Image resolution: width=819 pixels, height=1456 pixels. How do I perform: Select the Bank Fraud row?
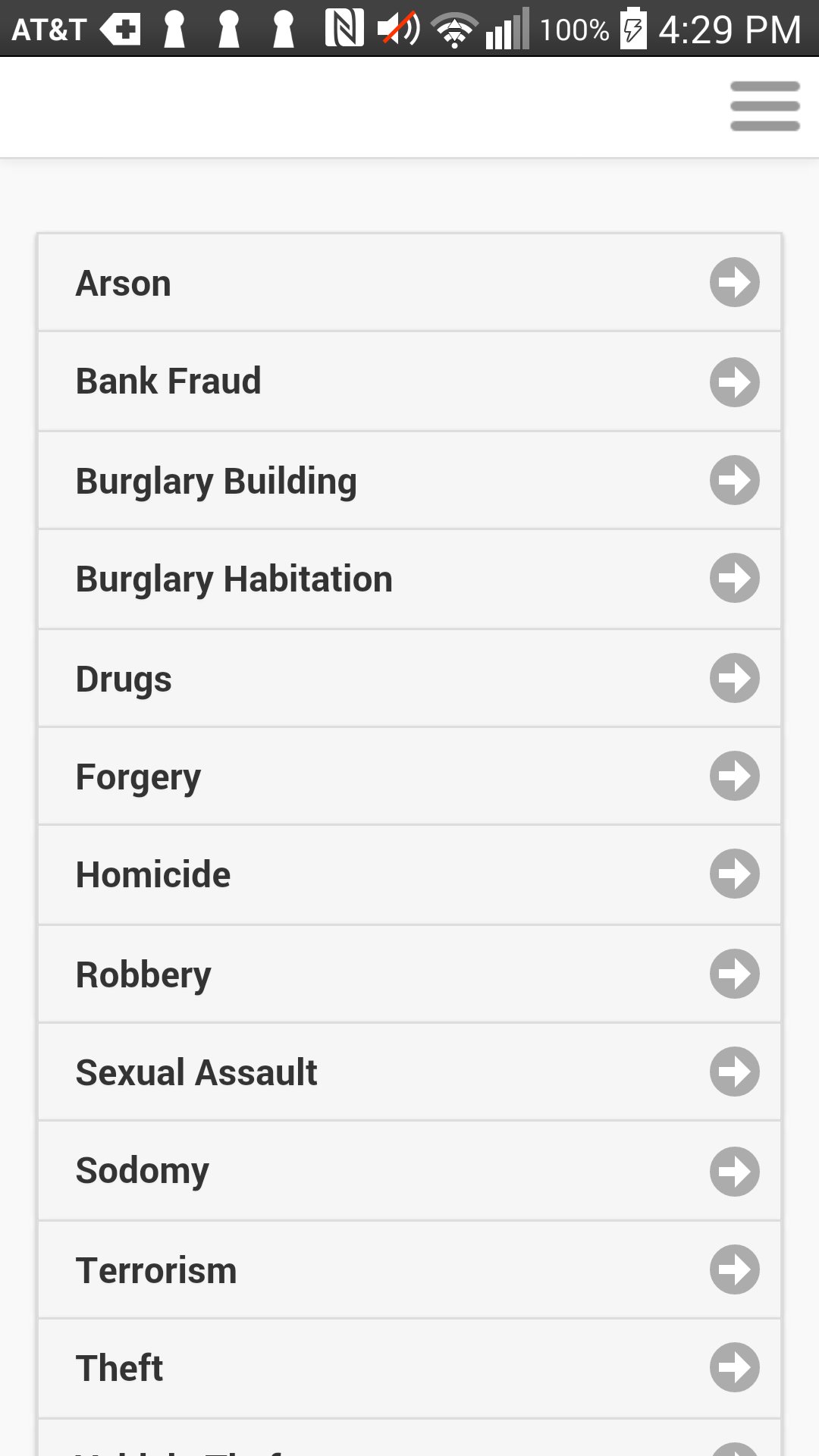click(409, 381)
